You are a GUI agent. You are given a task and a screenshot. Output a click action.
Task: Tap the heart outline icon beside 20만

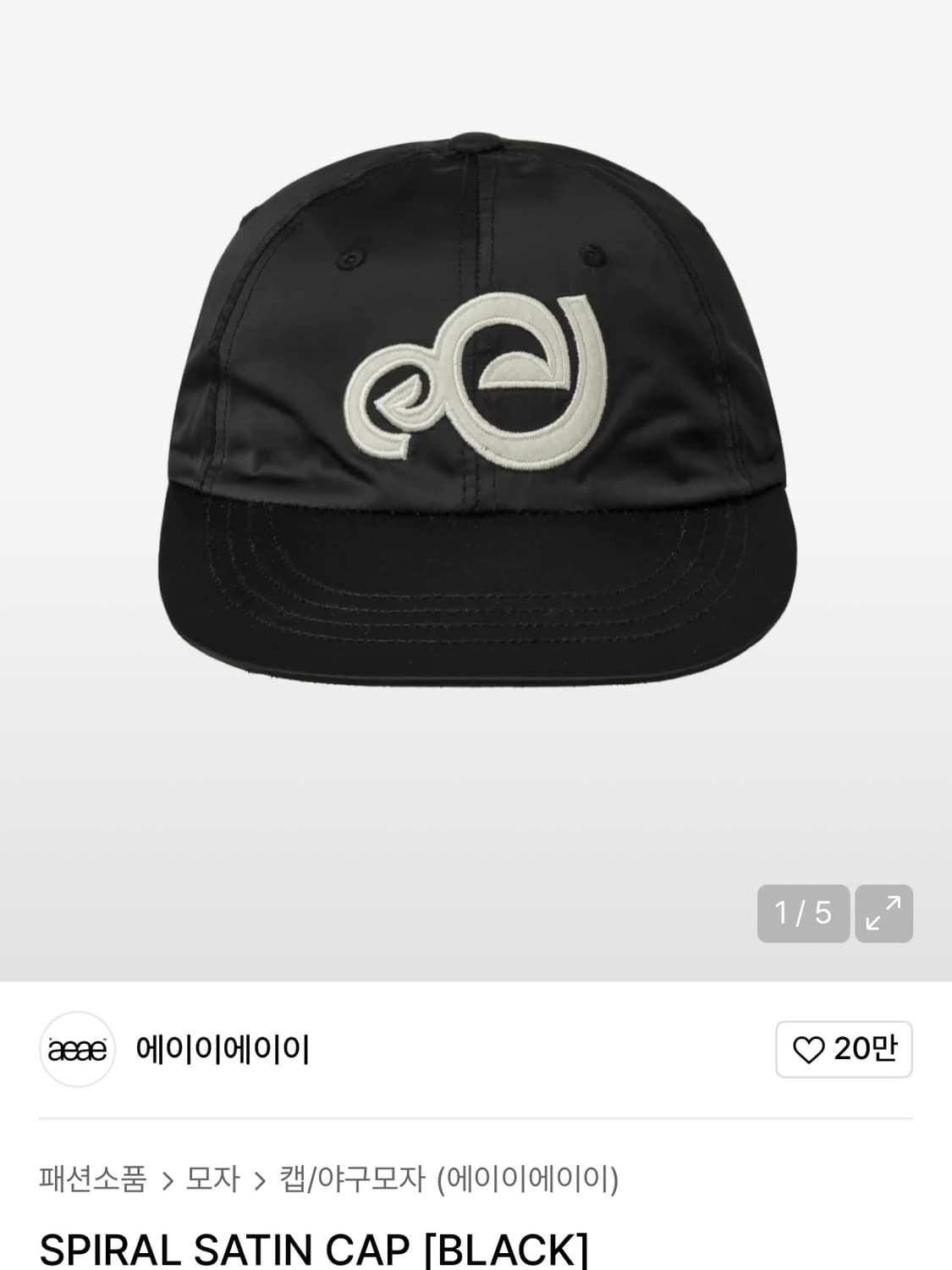pyautogui.click(x=810, y=1048)
